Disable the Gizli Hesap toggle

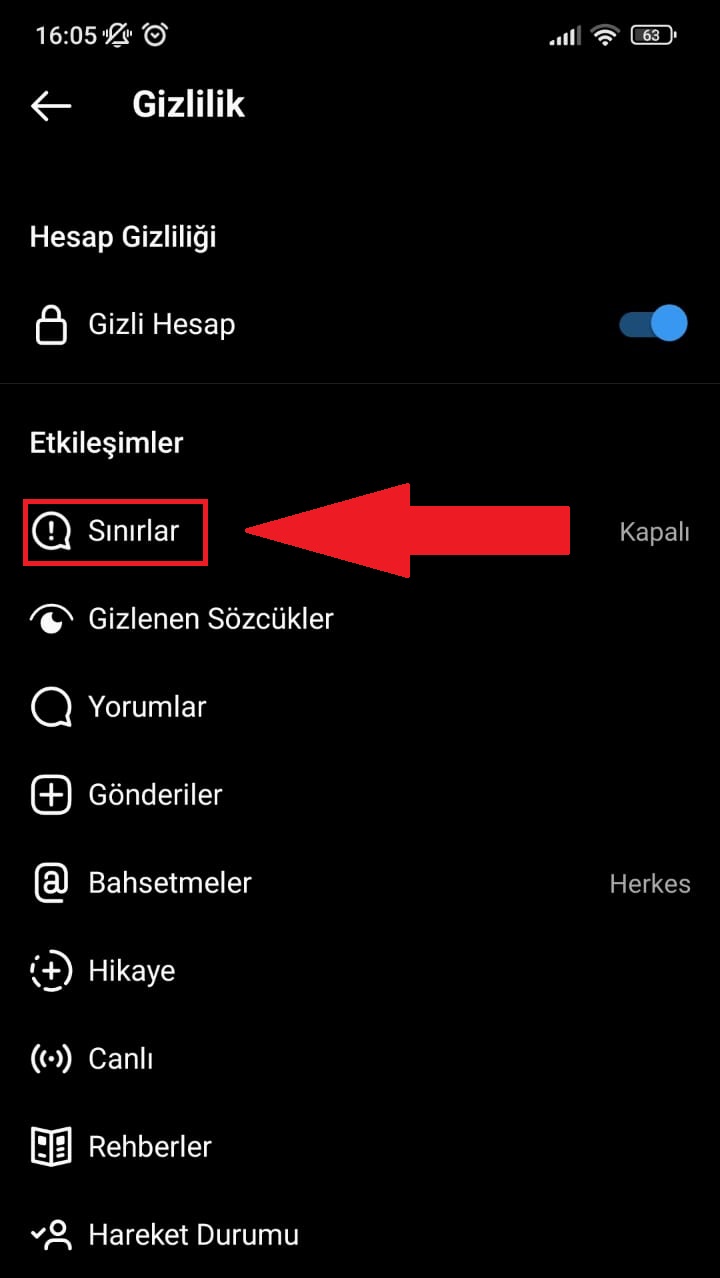tap(651, 323)
